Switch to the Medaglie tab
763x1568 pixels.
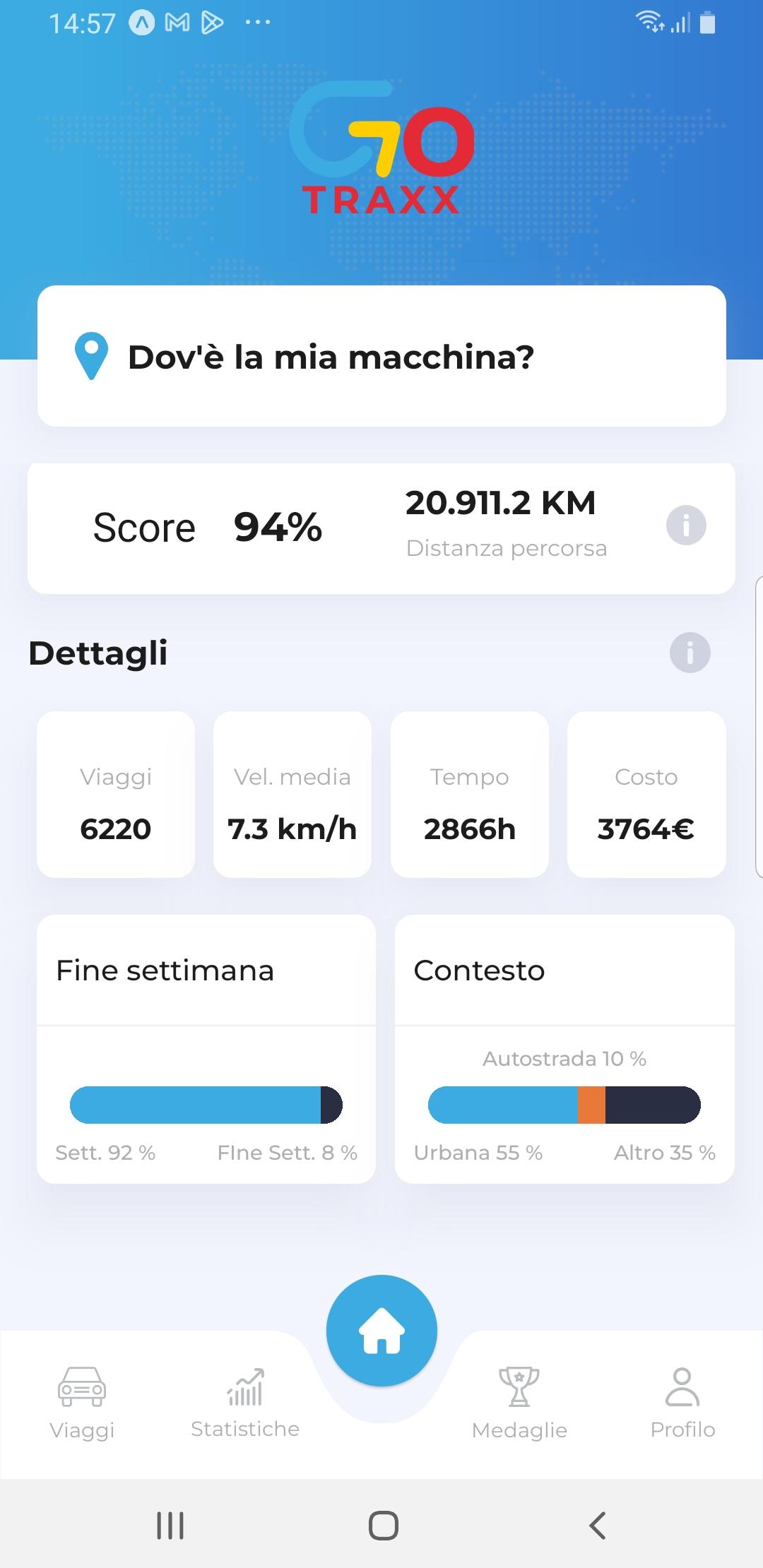pyautogui.click(x=519, y=1403)
